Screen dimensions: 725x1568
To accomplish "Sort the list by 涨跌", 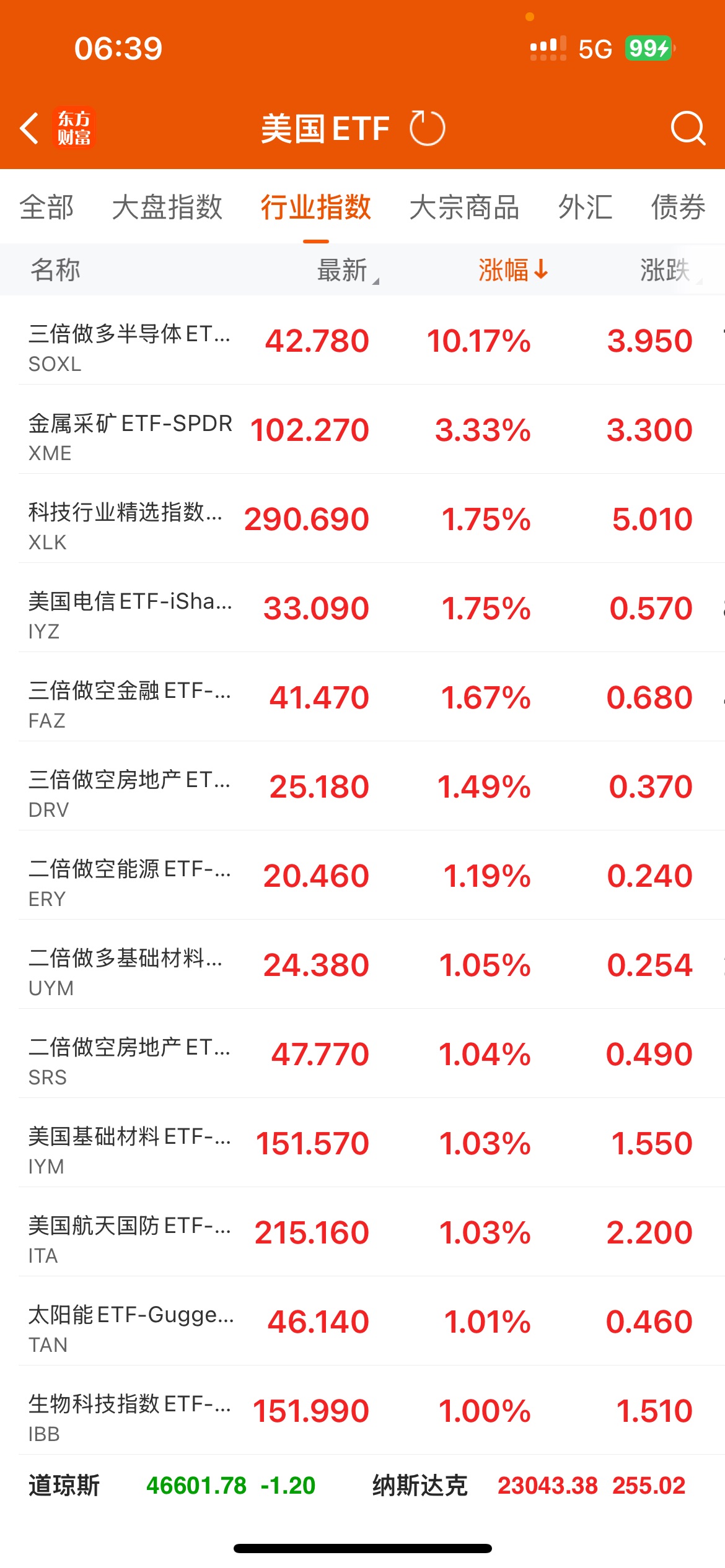I will (666, 270).
